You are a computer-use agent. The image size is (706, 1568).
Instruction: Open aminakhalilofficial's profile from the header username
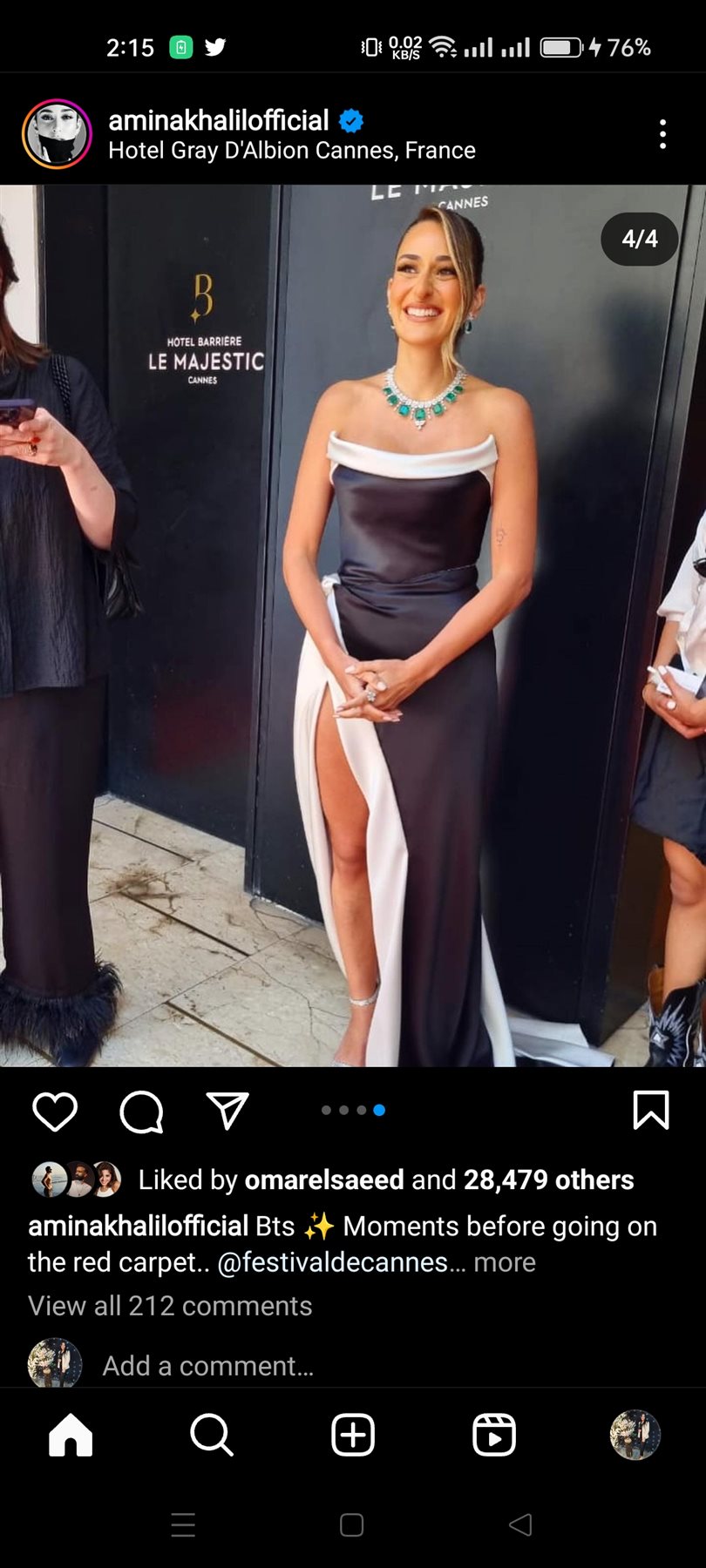tap(219, 120)
